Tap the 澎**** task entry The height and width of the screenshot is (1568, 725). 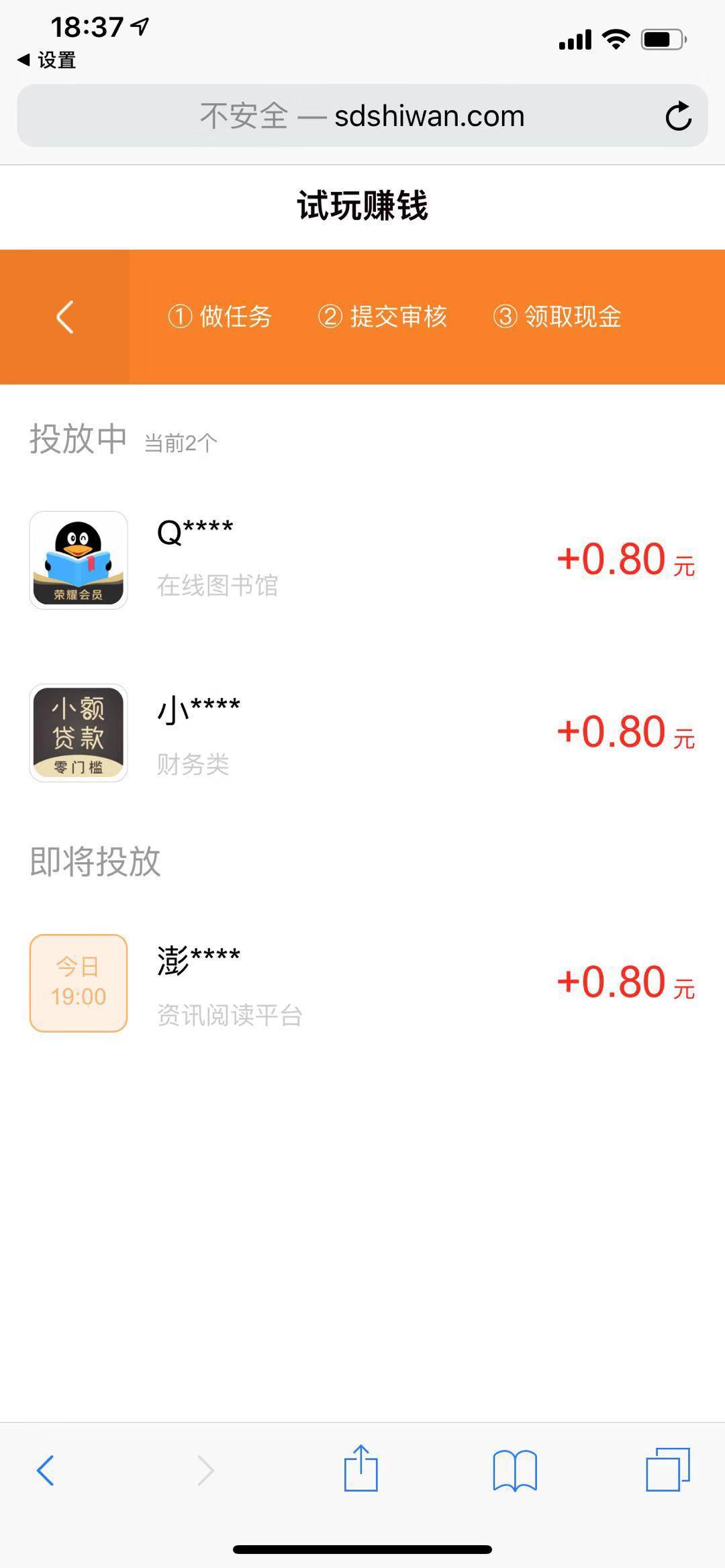coord(197,959)
